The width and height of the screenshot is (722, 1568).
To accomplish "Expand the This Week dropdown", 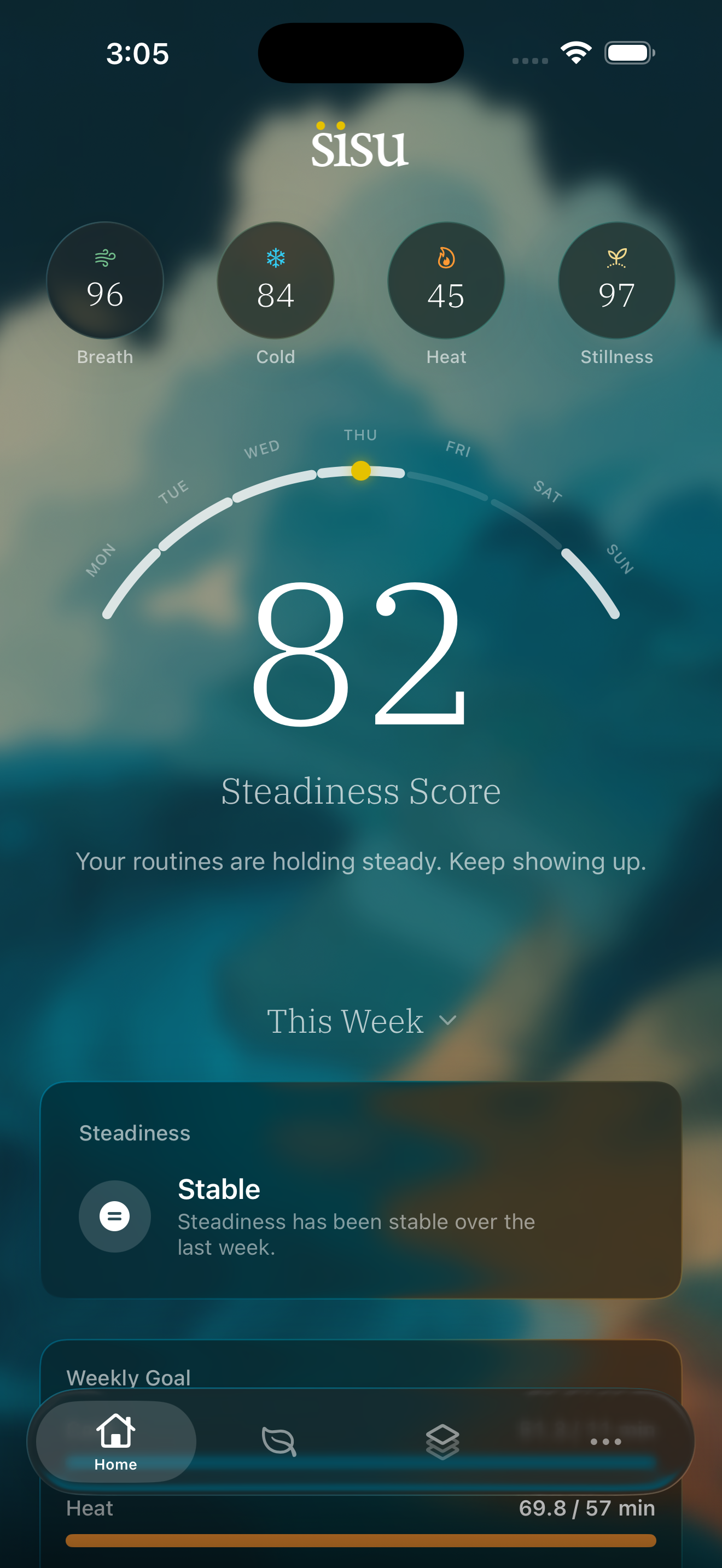I will 361,1021.
